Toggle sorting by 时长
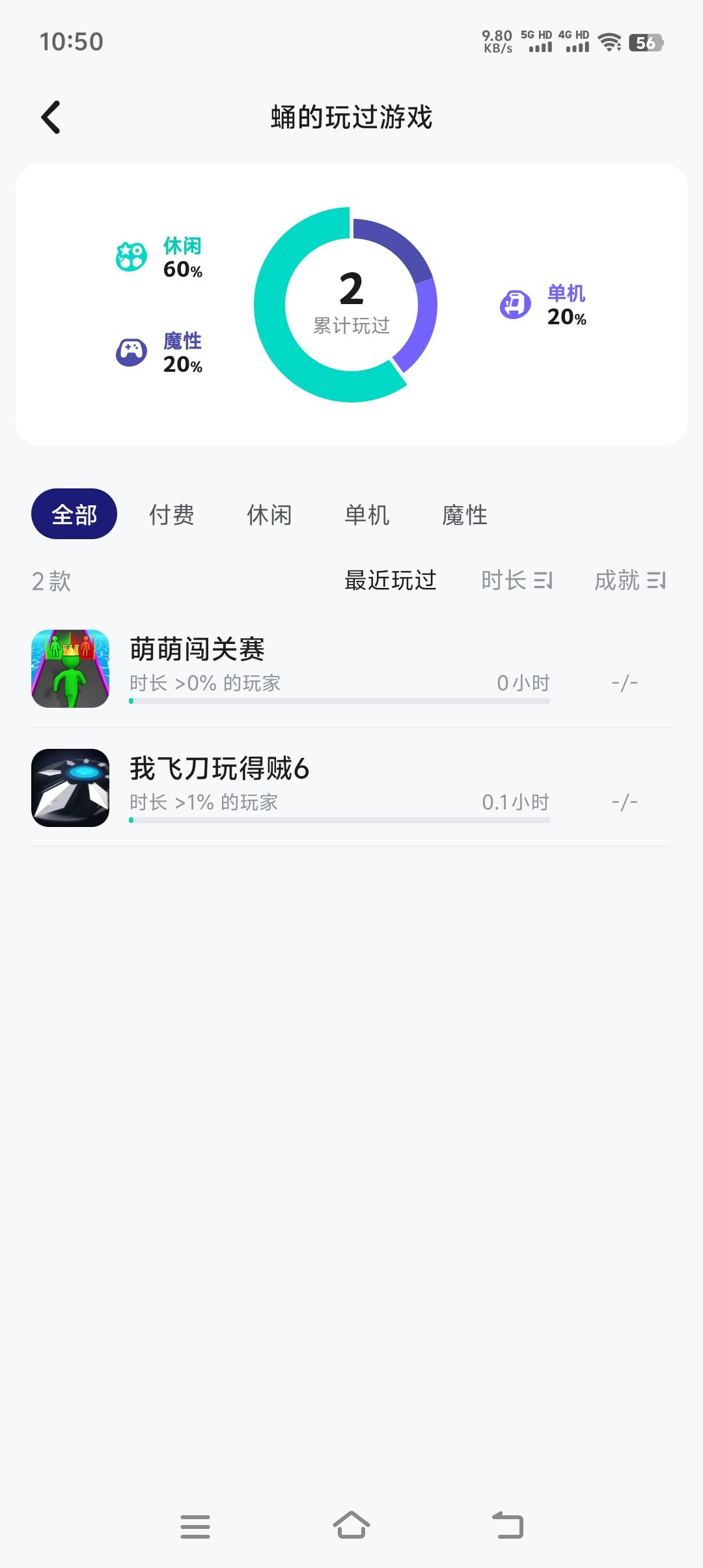The height and width of the screenshot is (1568, 703). click(x=517, y=581)
